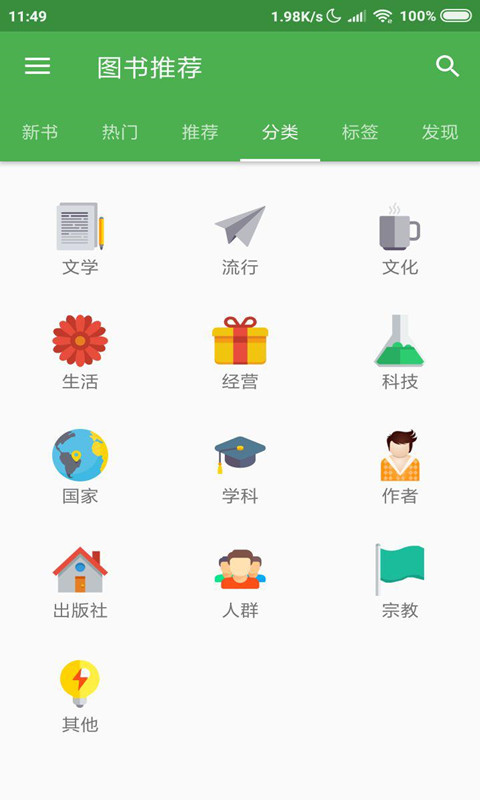Open the 其他 lightbulb category
Image resolution: width=480 pixels, height=800 pixels.
80,696
